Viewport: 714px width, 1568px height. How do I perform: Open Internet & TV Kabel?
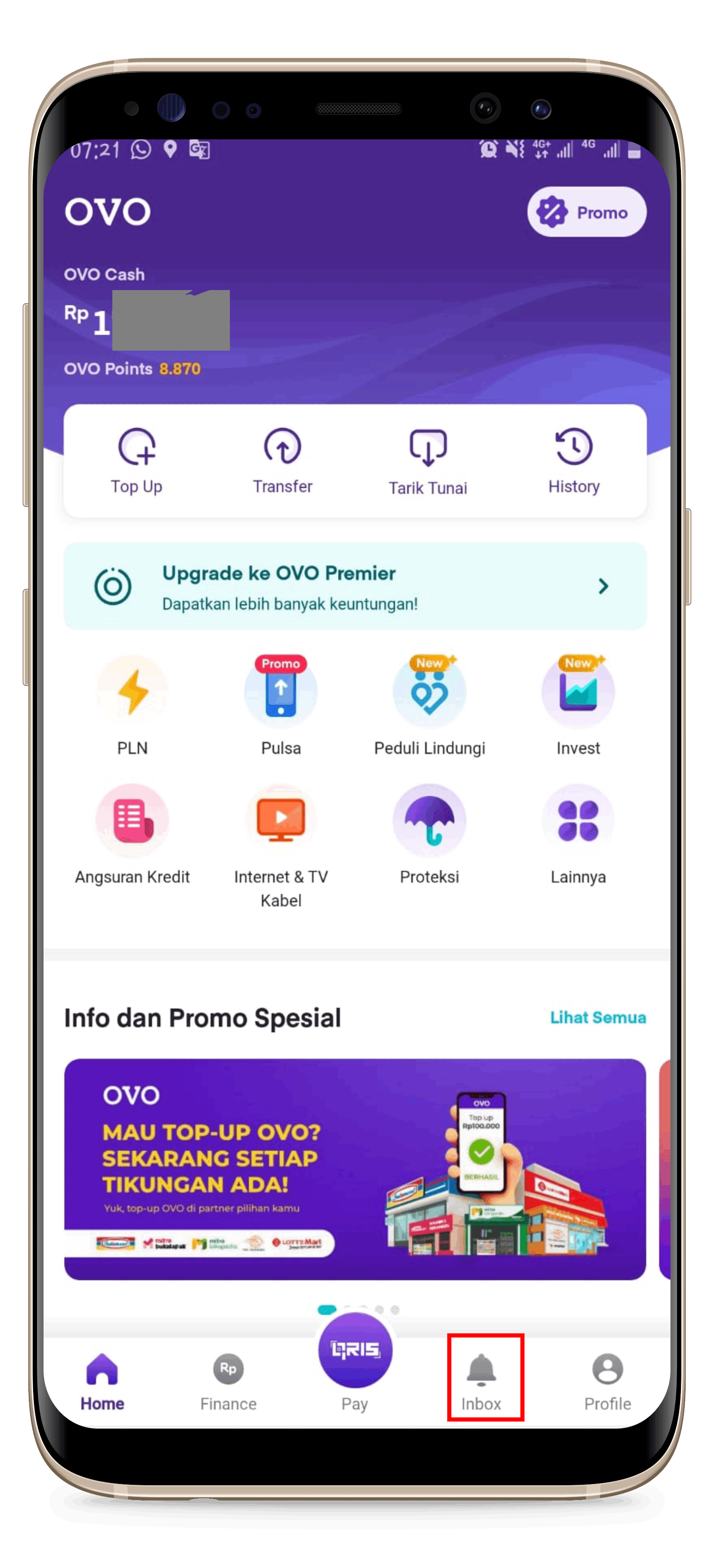pos(280,847)
